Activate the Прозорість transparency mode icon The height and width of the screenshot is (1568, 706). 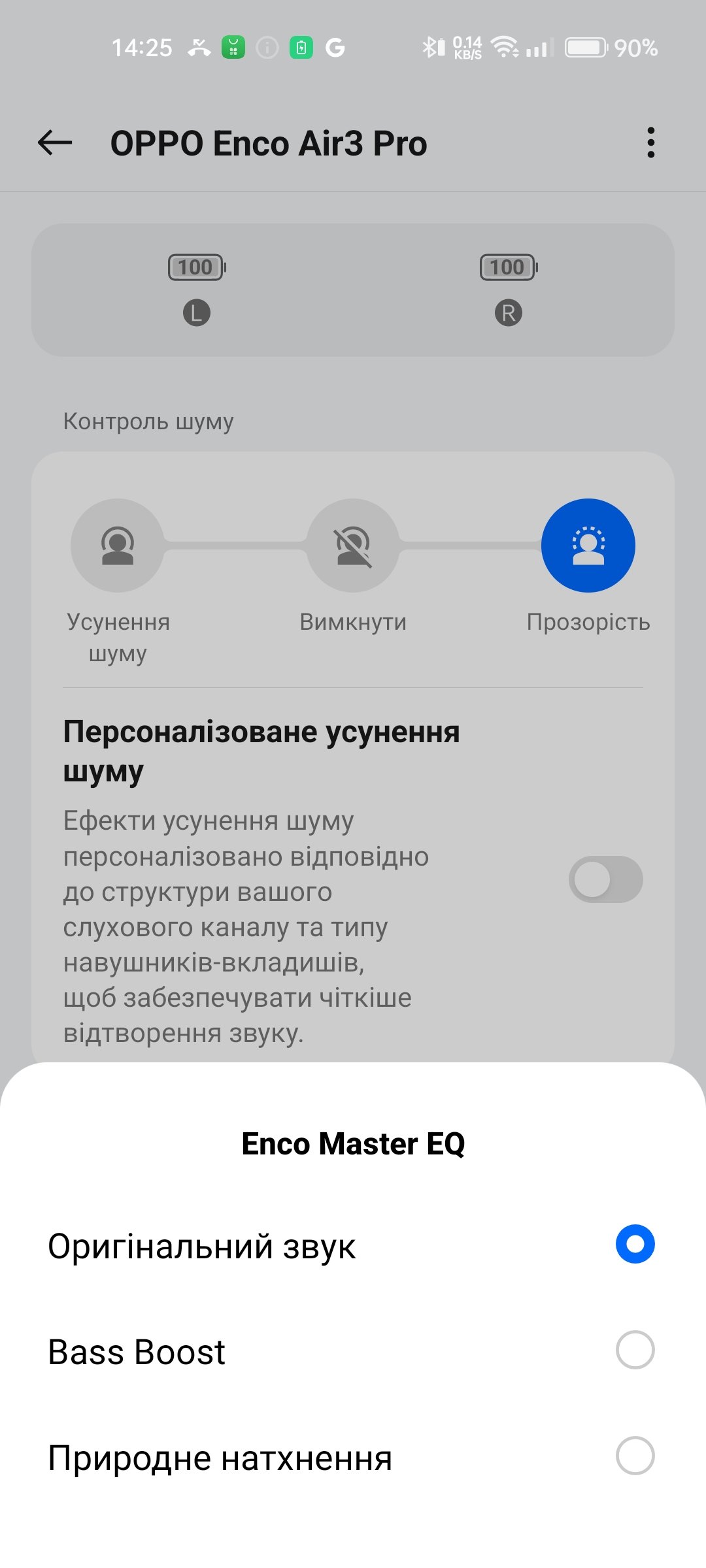[x=588, y=546]
